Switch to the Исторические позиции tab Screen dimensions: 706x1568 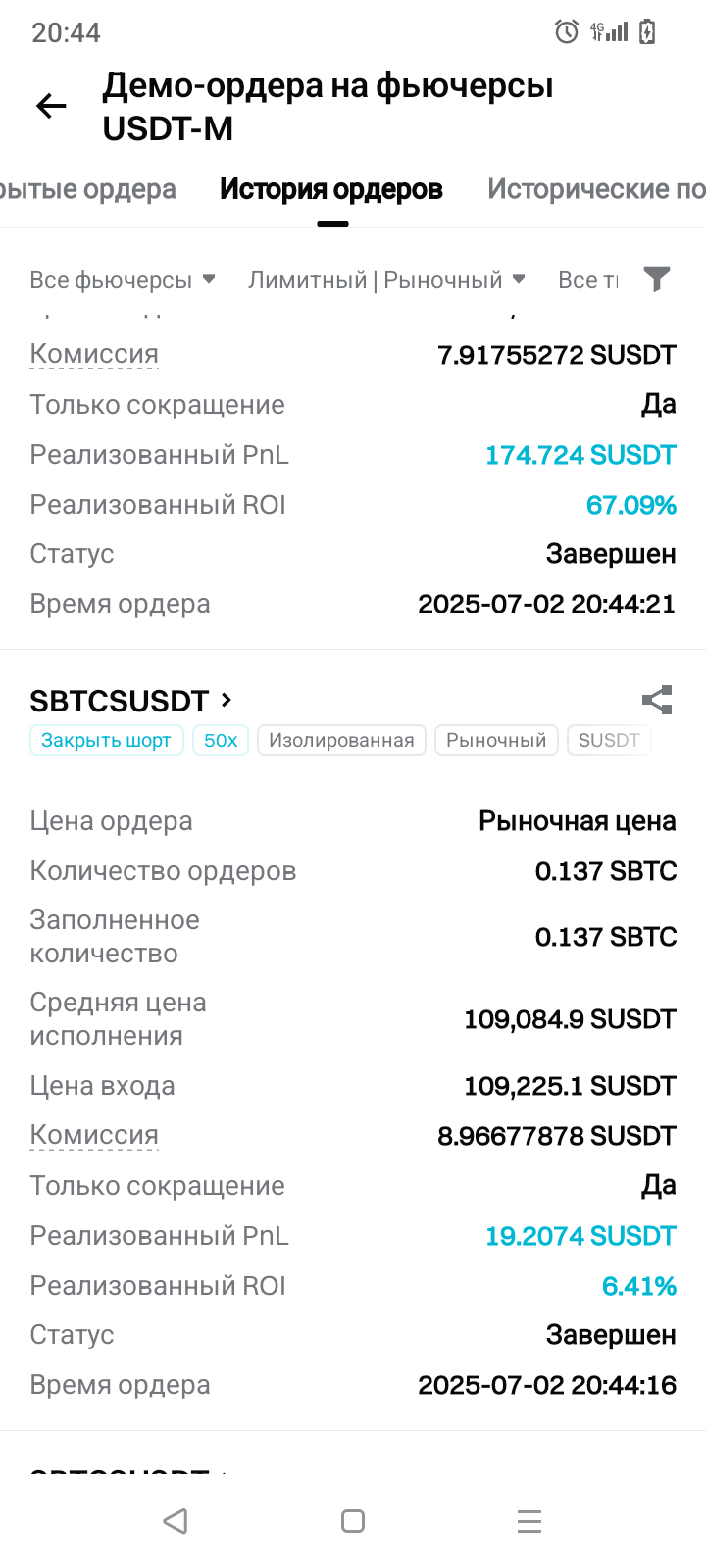596,189
